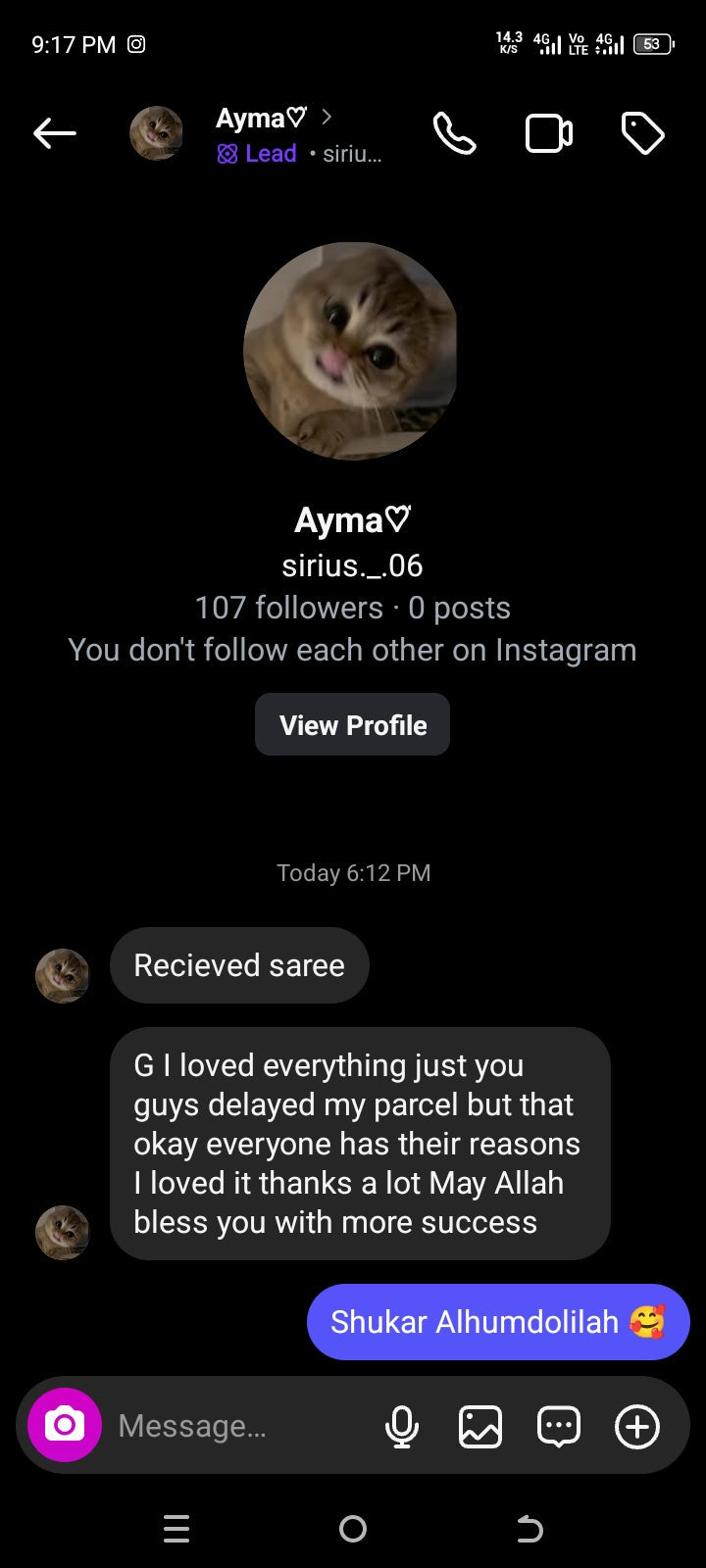Screen dimensions: 706x1568
Task: Record a voice message with microphone
Action: tap(402, 1426)
